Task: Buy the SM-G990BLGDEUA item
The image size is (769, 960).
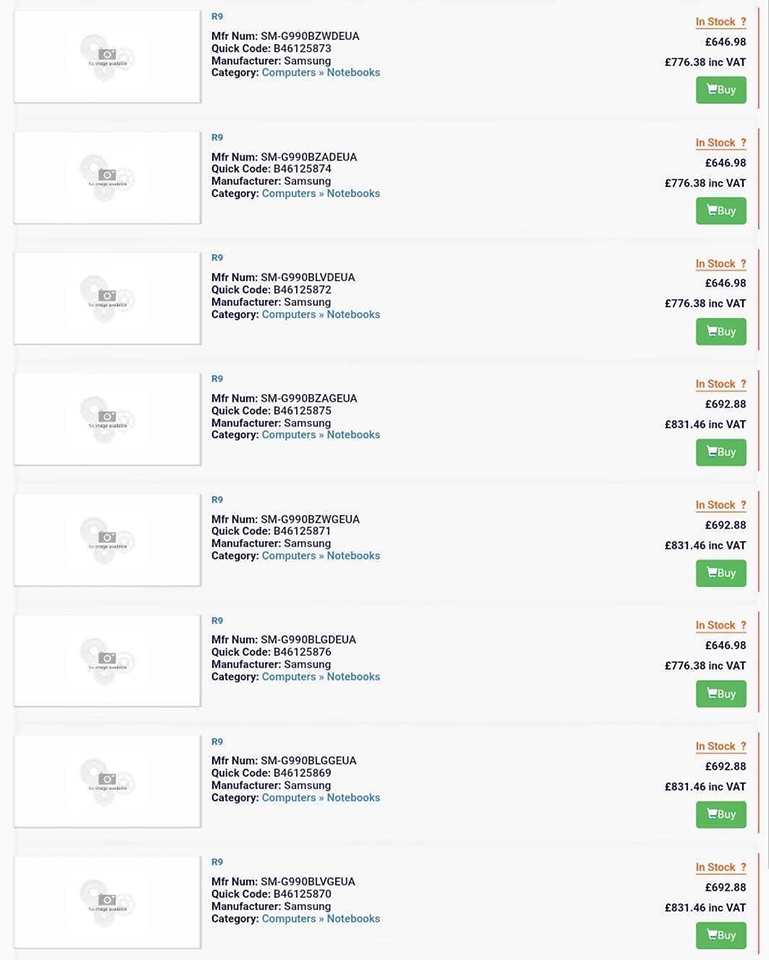Action: point(721,694)
